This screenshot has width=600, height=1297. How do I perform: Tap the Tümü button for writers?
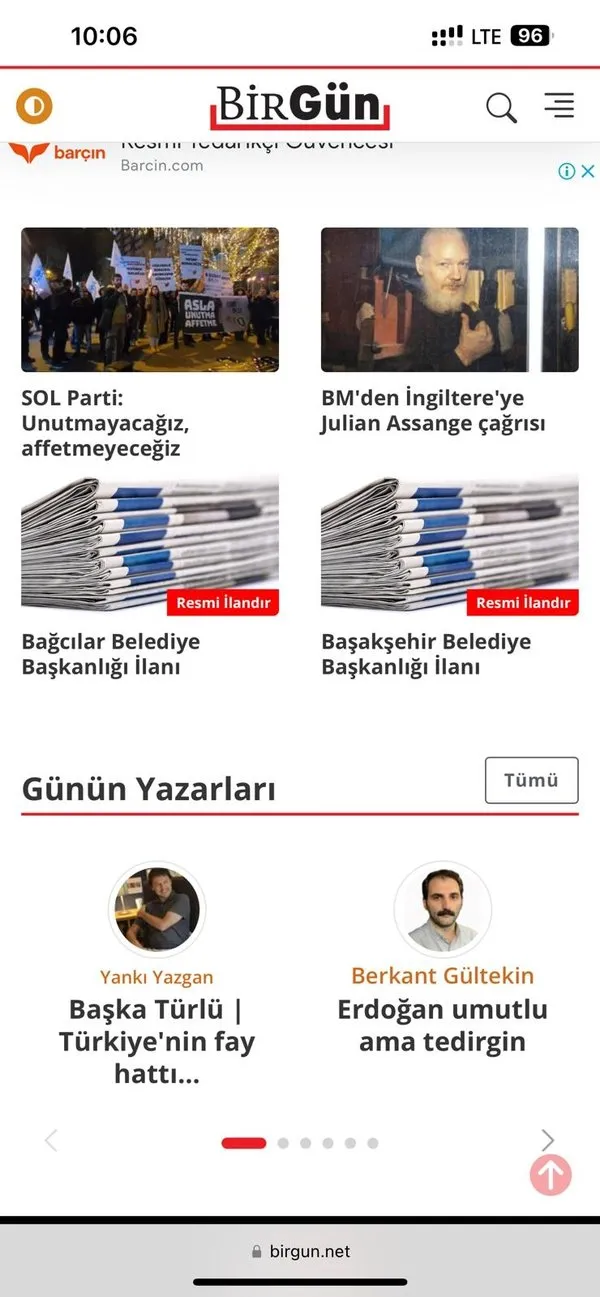(531, 780)
